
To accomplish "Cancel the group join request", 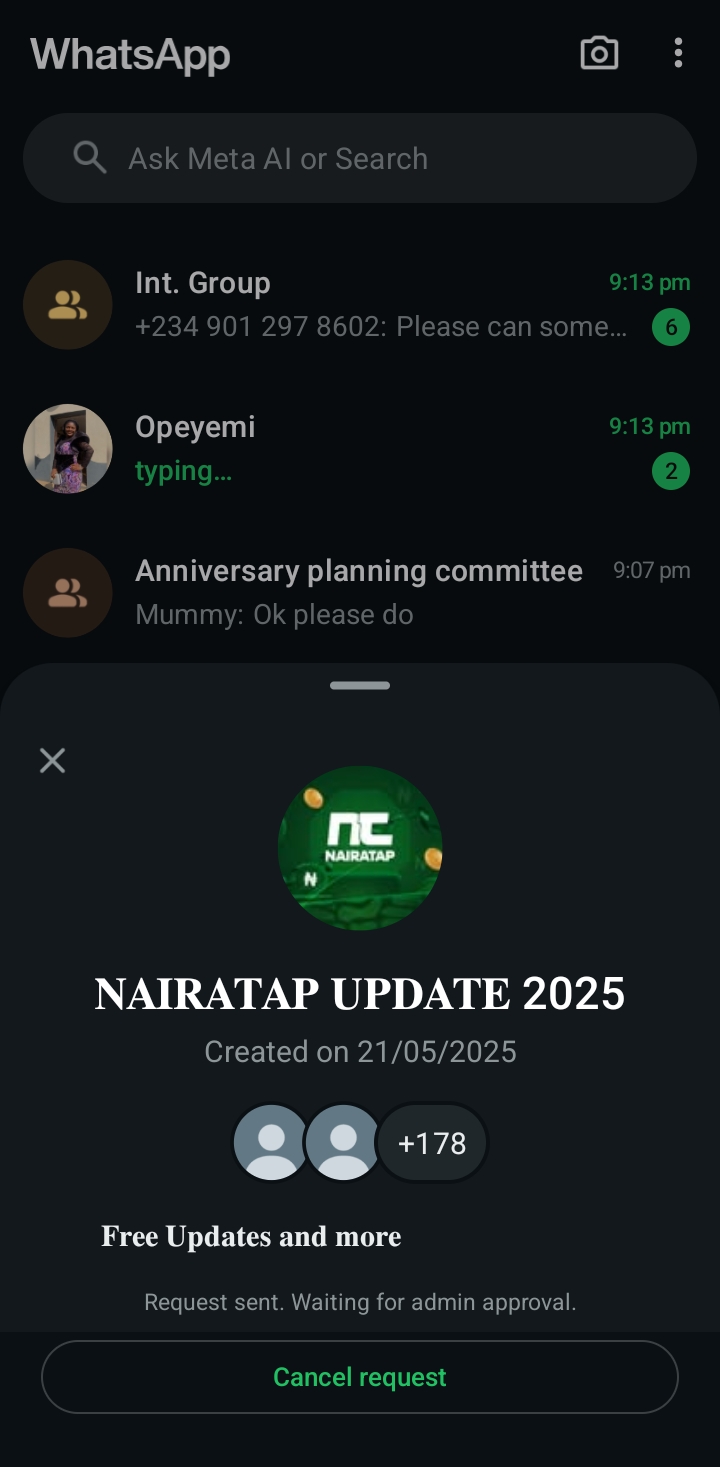I will 360,1377.
